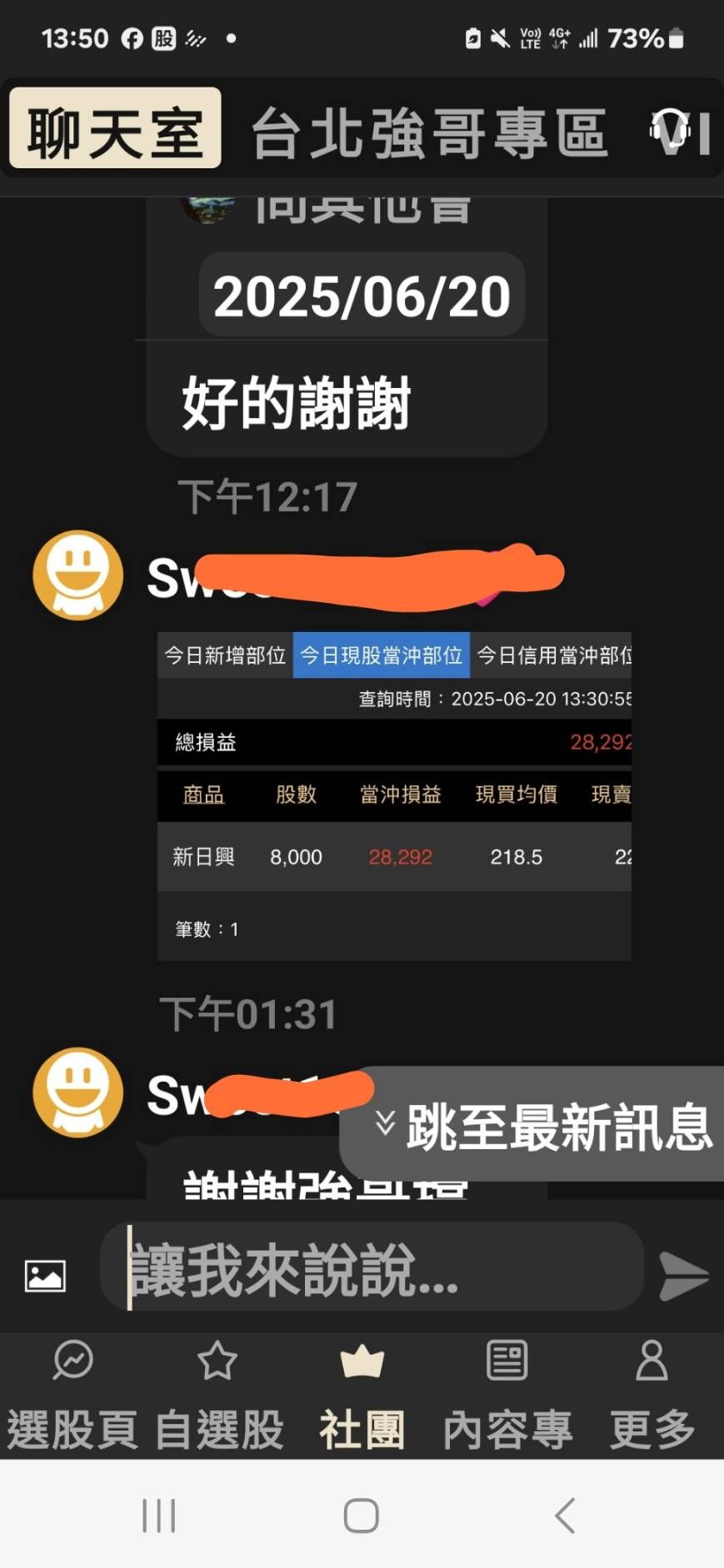Image resolution: width=724 pixels, height=1568 pixels.
Task: Jump to latest message via 跳至最新訊息
Action: (x=542, y=1126)
